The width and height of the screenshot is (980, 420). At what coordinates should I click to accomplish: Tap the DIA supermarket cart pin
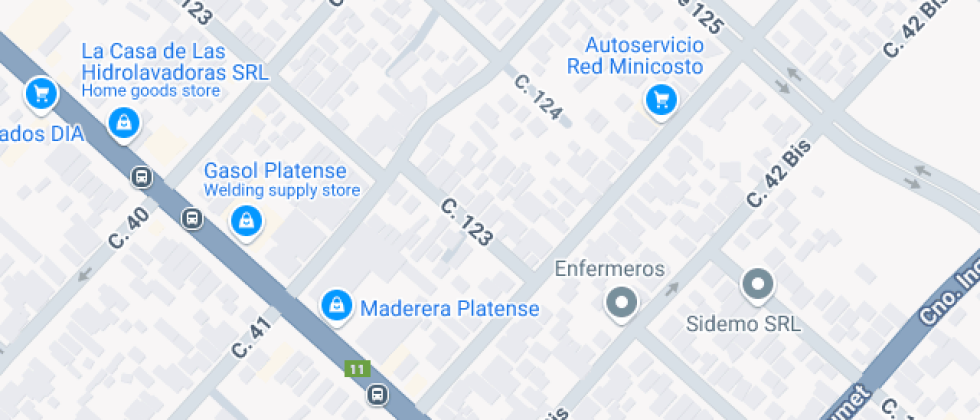point(41,95)
